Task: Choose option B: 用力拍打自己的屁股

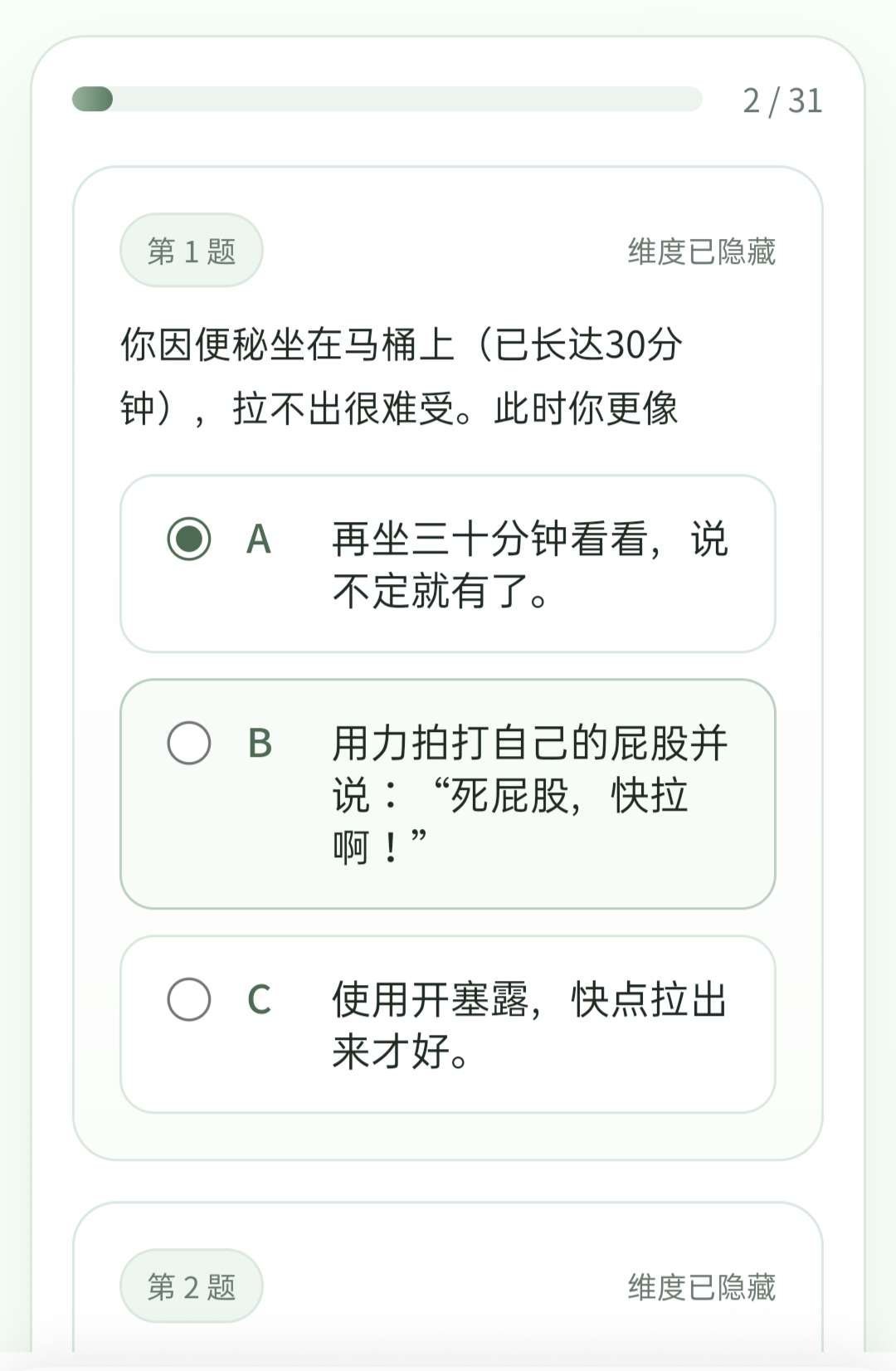Action: 189,743
